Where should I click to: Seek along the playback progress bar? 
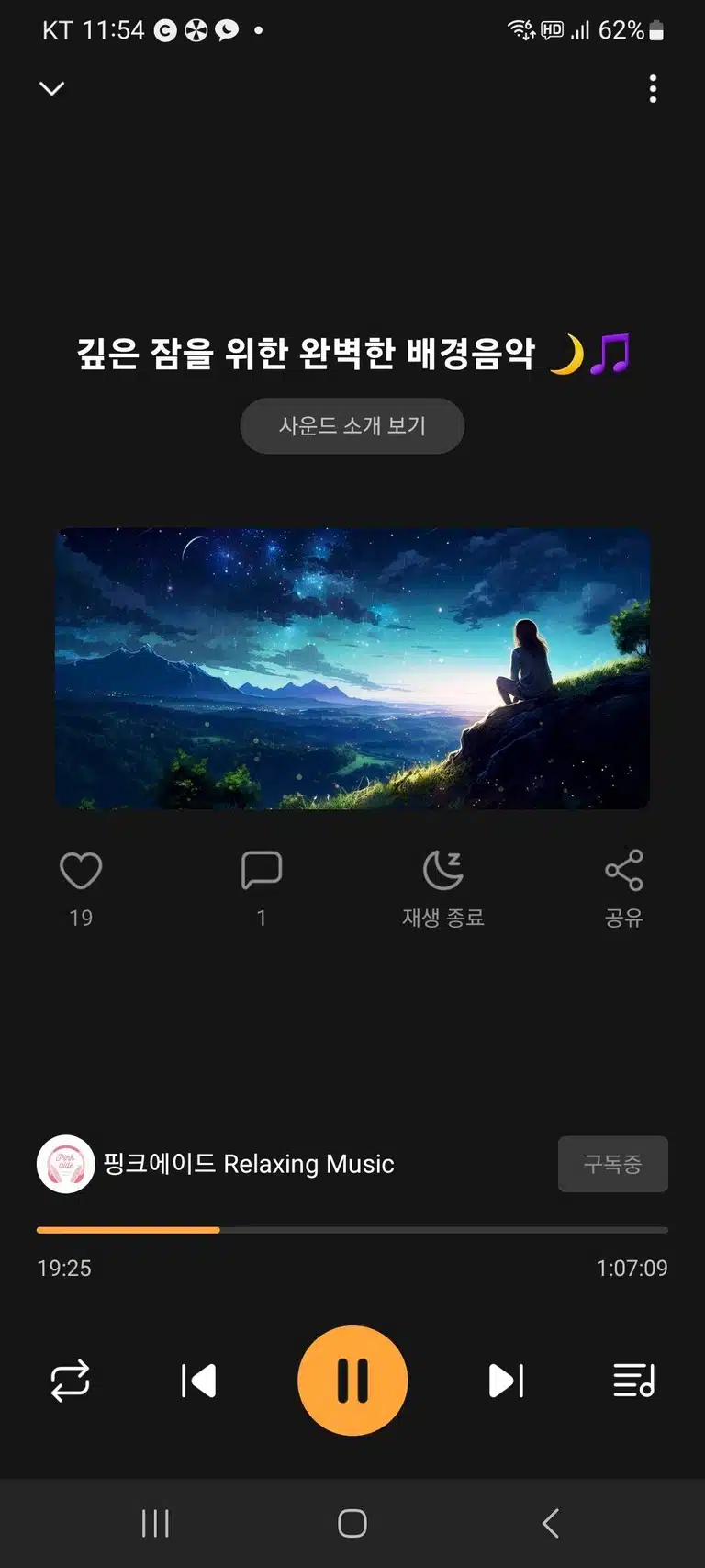pyautogui.click(x=352, y=1229)
